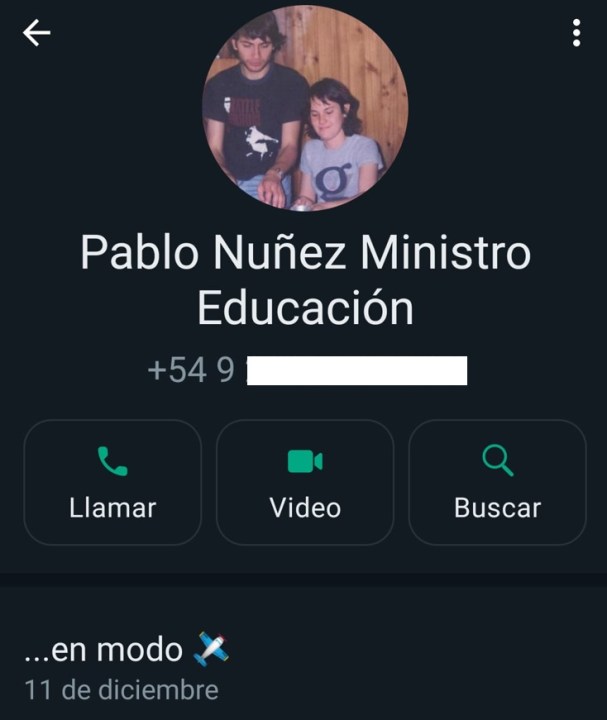Open the three-dot overflow menu

click(576, 34)
